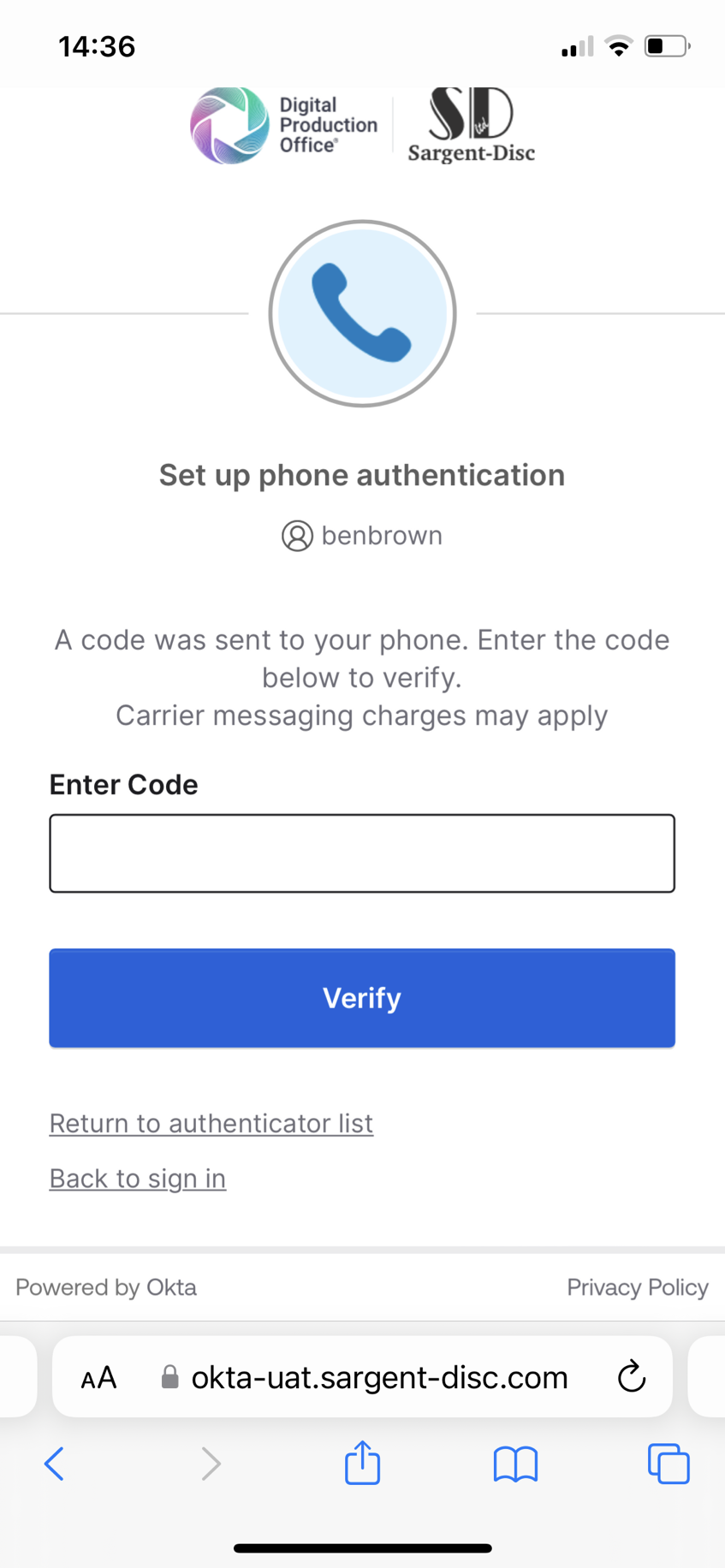Open the Privacy Policy link

[638, 1287]
